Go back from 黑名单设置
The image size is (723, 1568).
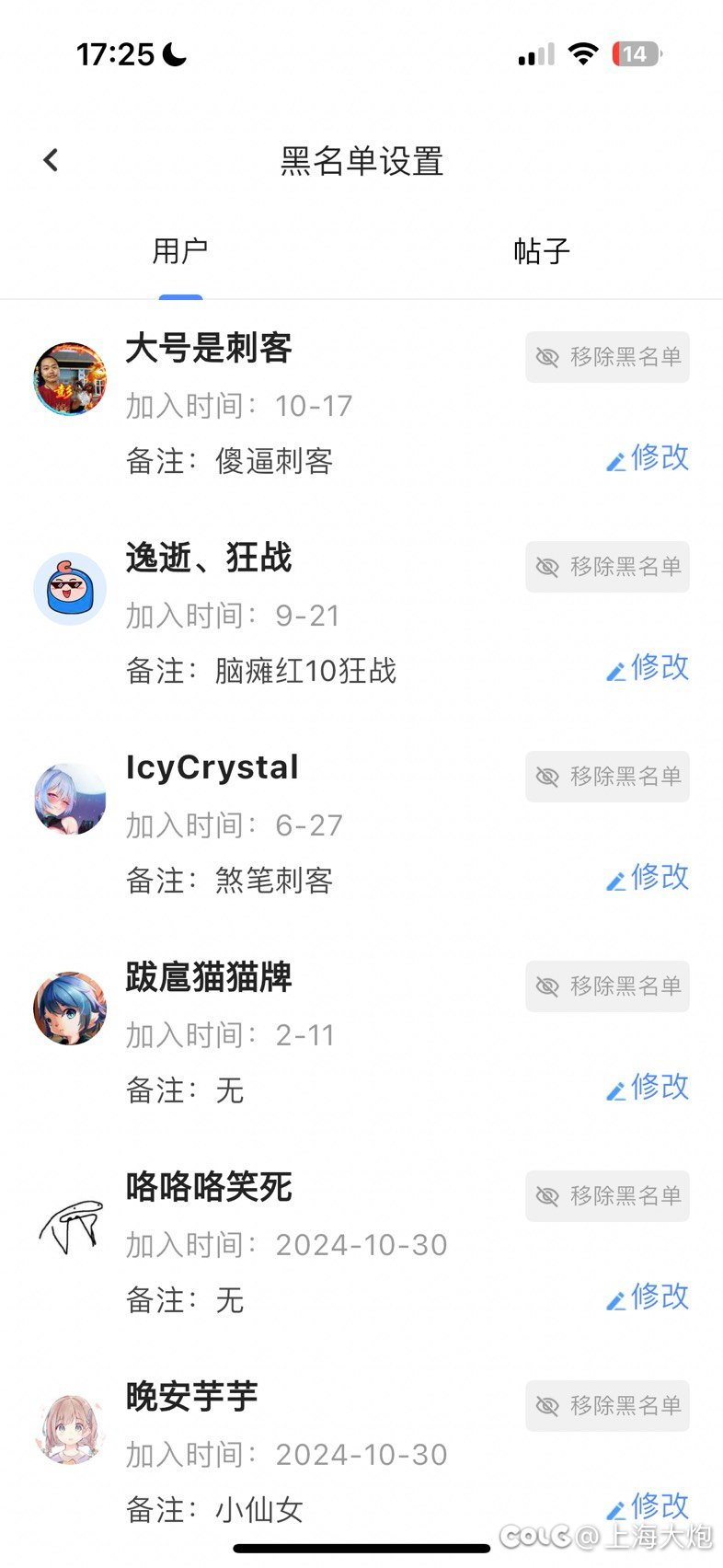(x=52, y=160)
